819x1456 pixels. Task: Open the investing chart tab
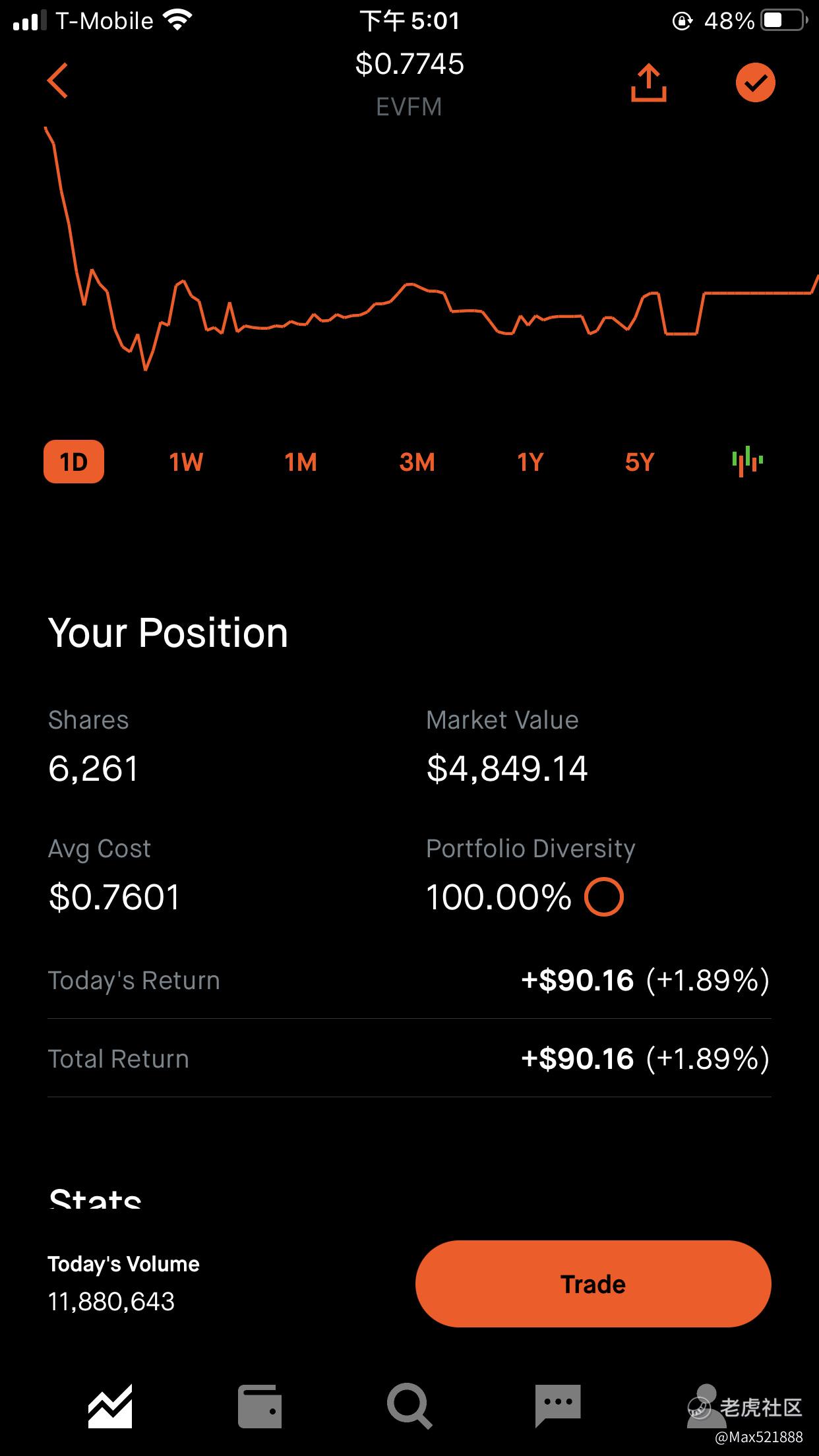110,1406
